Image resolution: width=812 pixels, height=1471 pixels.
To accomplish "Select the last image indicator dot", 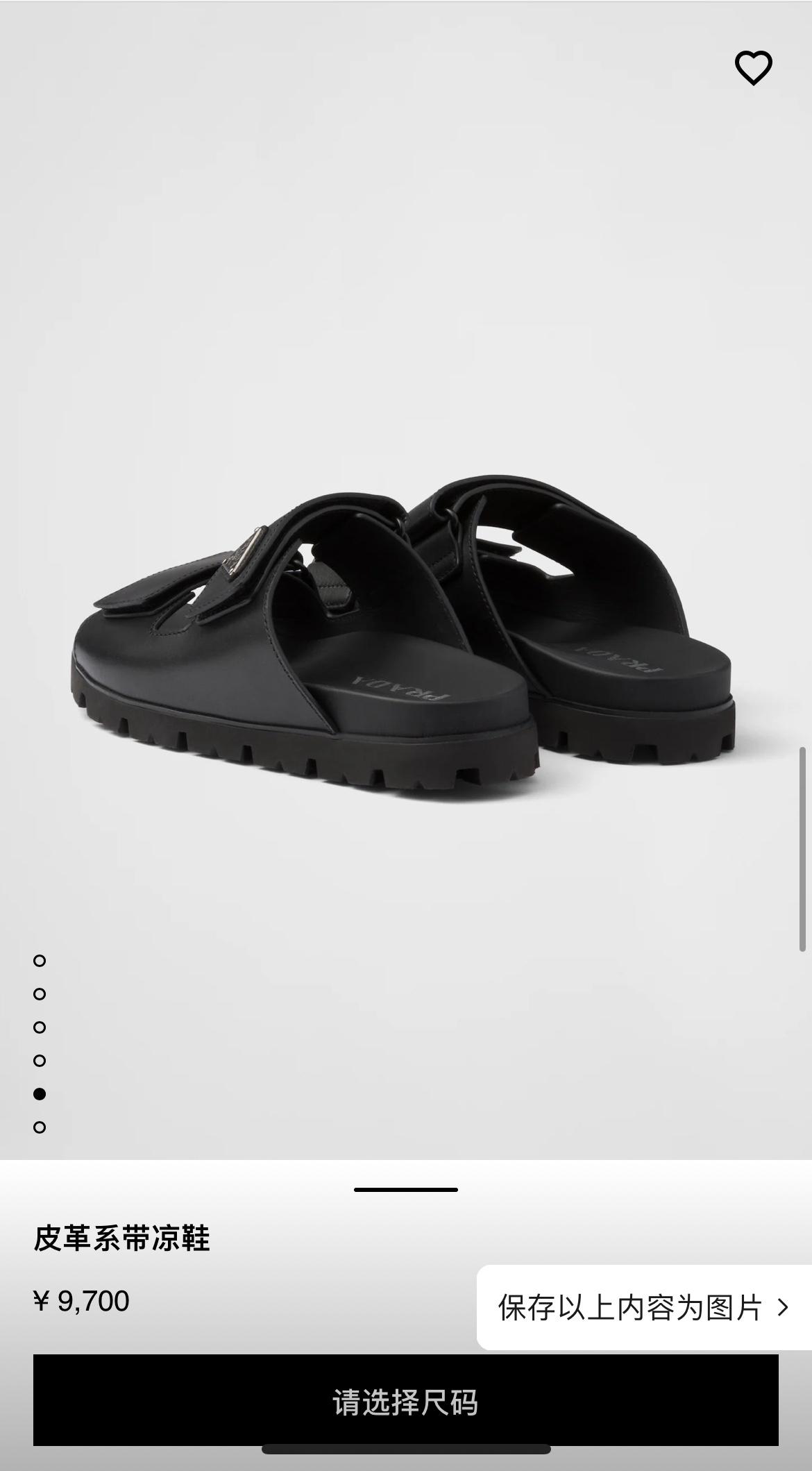I will [40, 1127].
